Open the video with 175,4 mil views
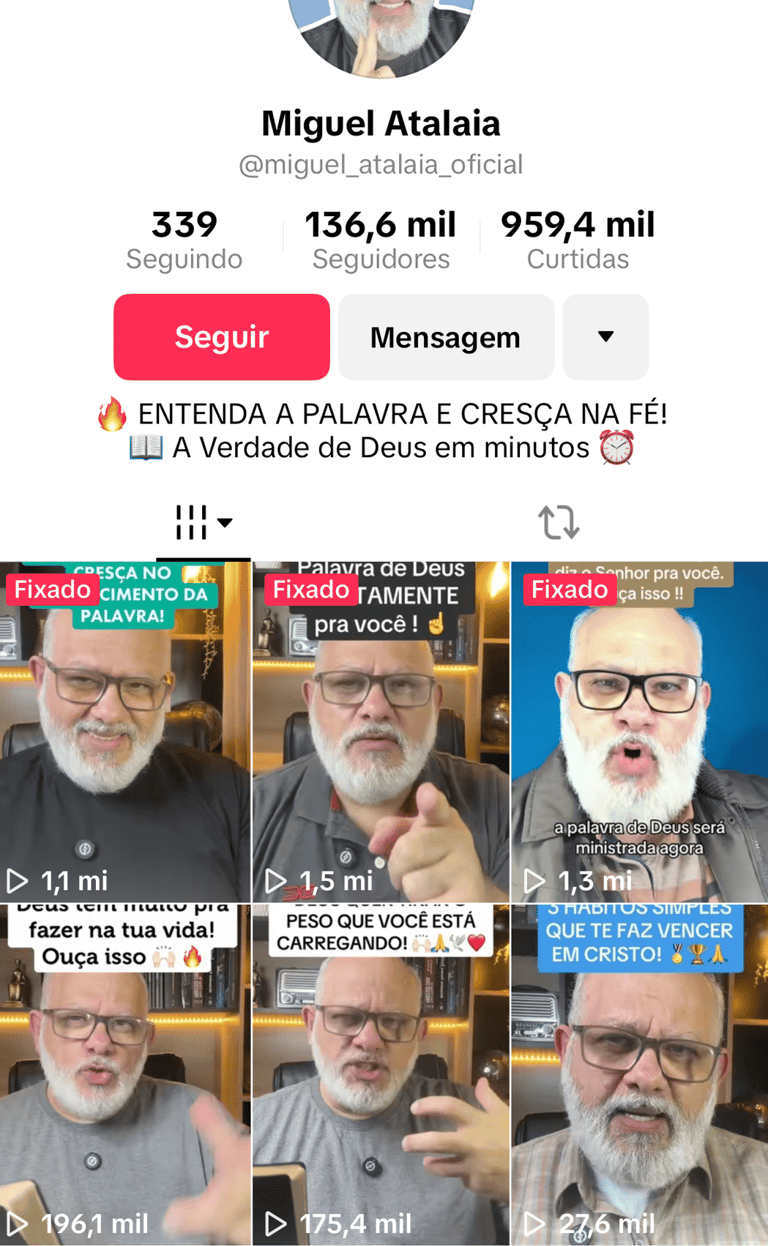The width and height of the screenshot is (768, 1246). (381, 1075)
